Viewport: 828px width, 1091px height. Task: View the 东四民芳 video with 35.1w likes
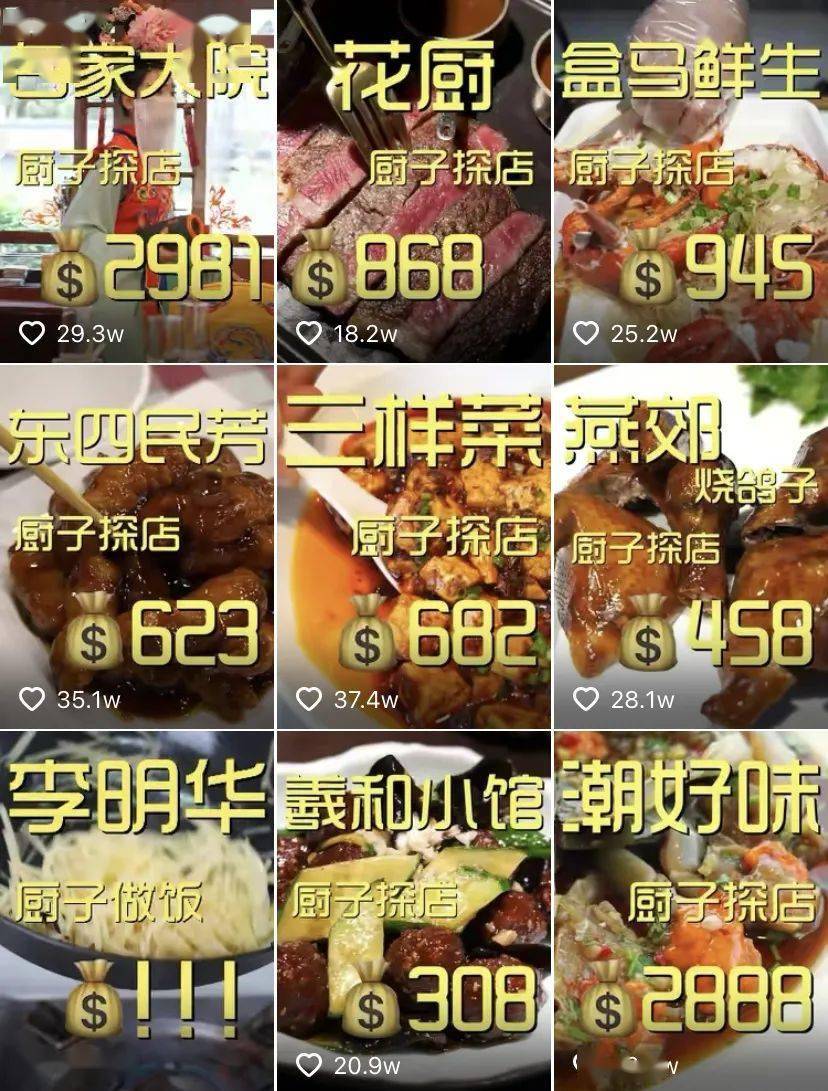point(137,546)
